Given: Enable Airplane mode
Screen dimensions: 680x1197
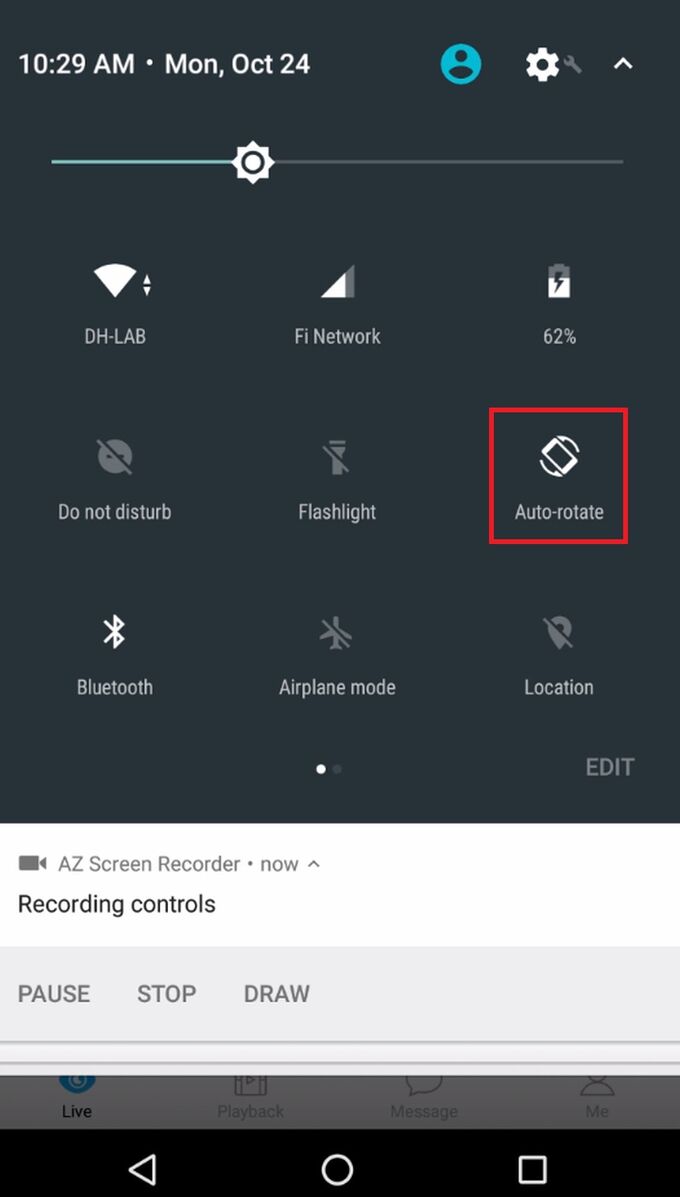Looking at the screenshot, I should click(337, 651).
